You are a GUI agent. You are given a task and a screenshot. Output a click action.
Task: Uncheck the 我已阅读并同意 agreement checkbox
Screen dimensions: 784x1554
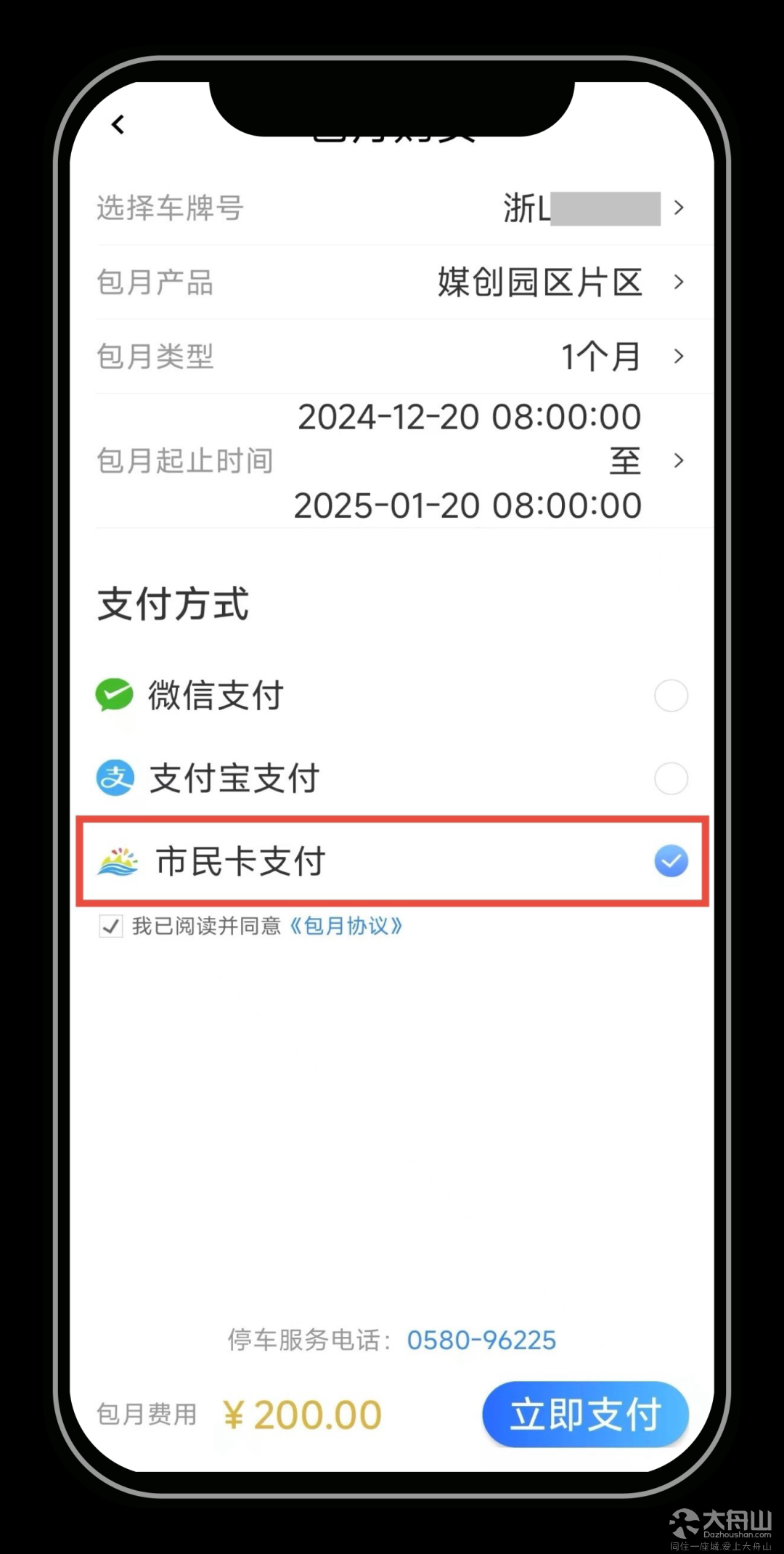110,926
